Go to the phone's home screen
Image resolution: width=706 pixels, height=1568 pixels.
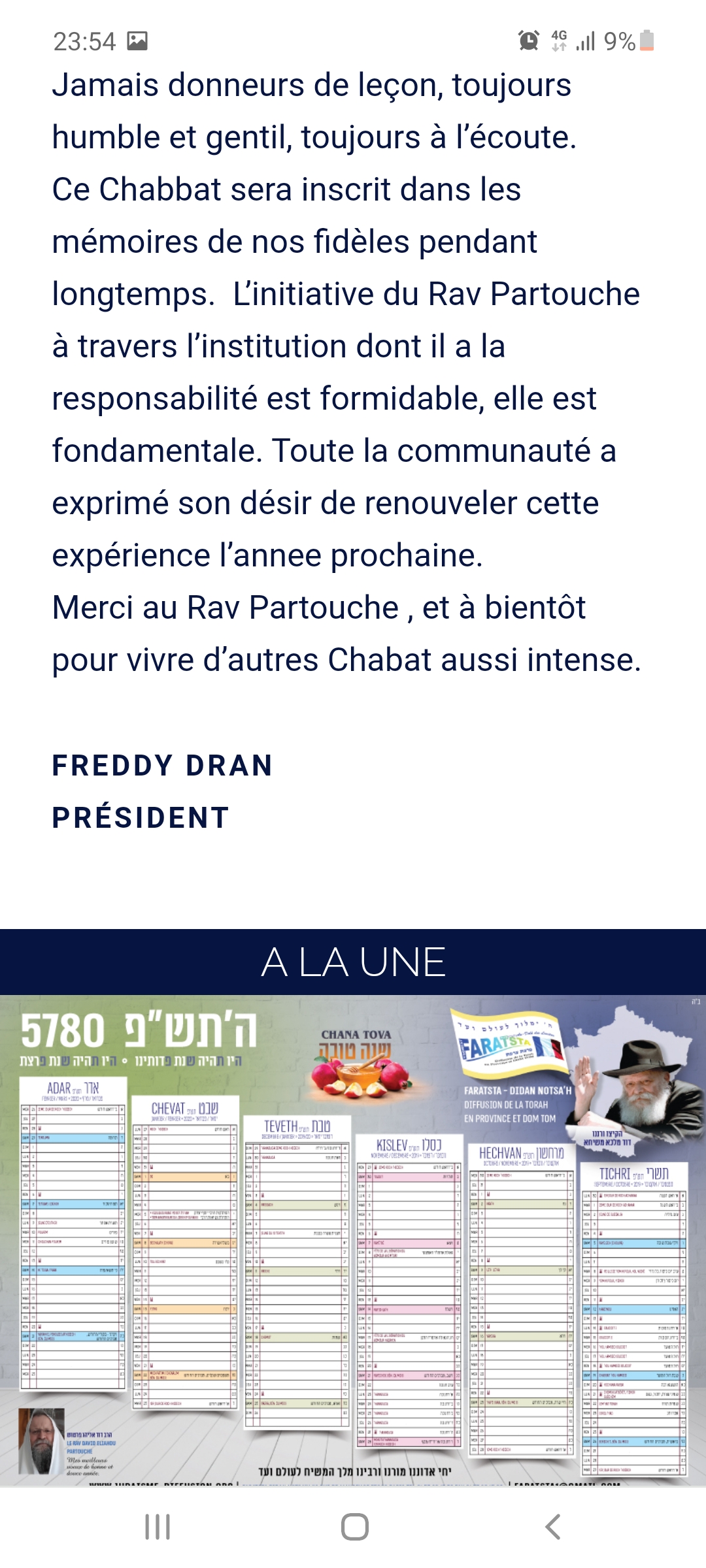tap(354, 1527)
